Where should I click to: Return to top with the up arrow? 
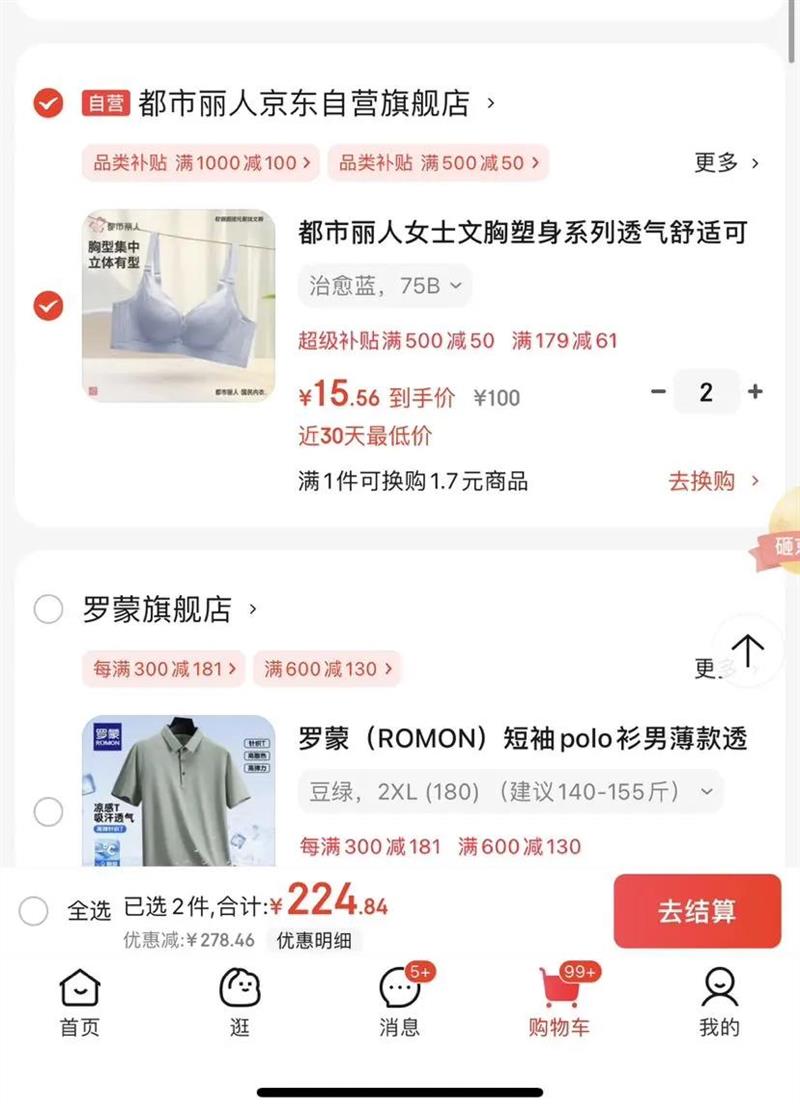pyautogui.click(x=748, y=651)
